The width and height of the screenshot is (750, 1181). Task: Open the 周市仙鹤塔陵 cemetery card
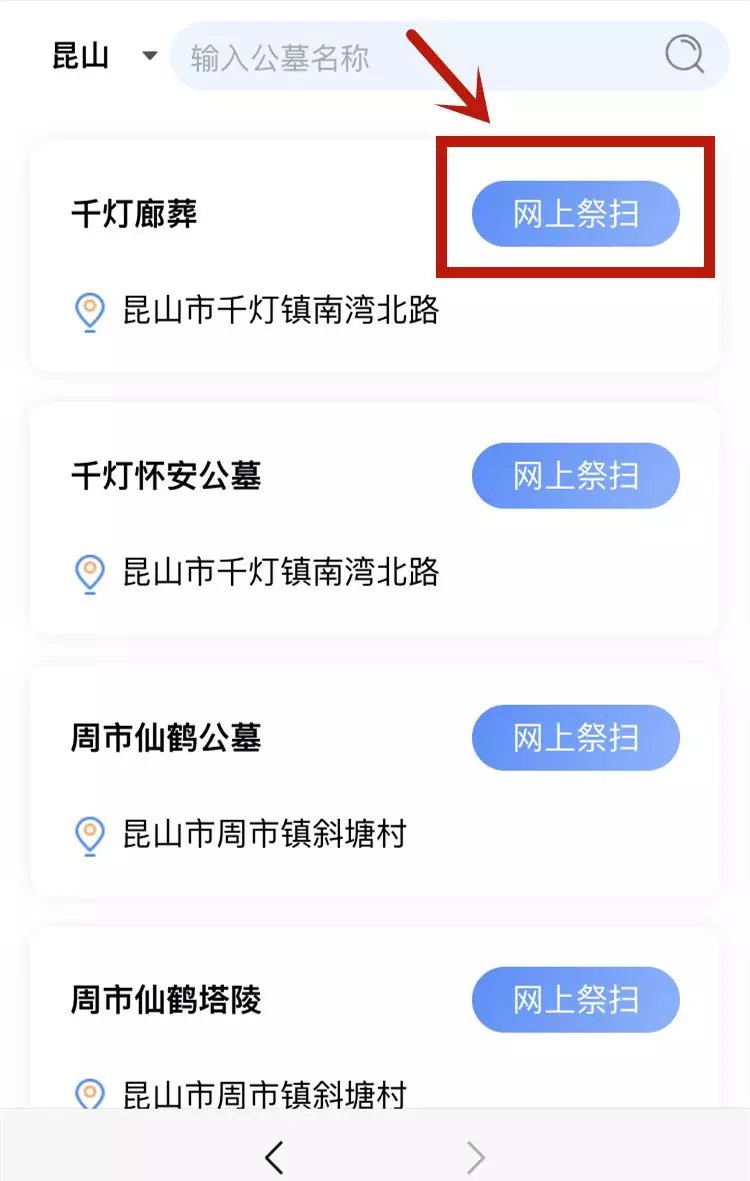click(x=250, y=1040)
